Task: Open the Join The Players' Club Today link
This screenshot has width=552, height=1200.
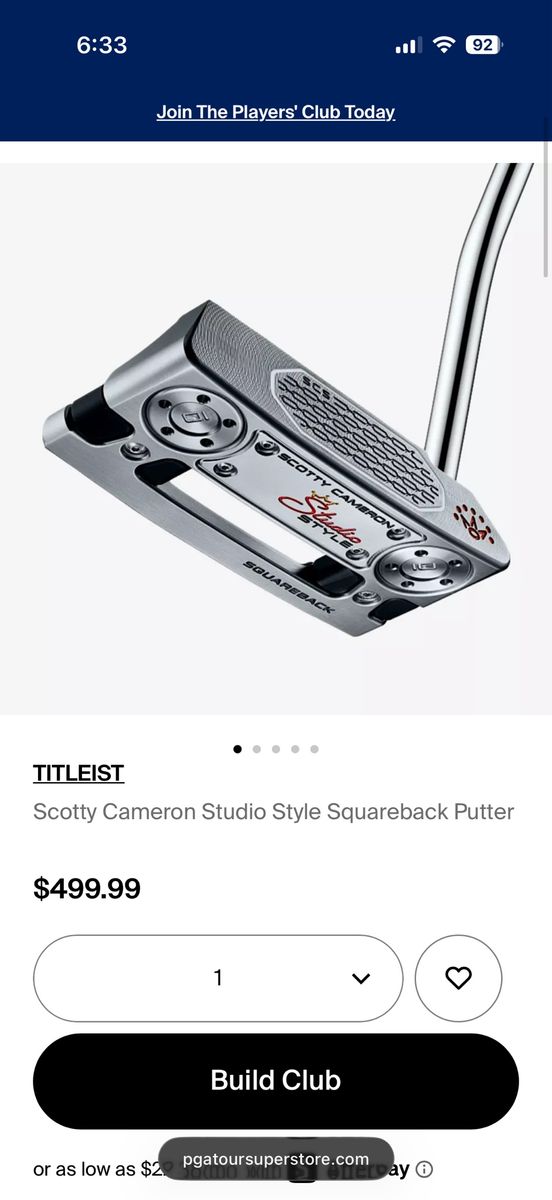Action: [x=276, y=112]
